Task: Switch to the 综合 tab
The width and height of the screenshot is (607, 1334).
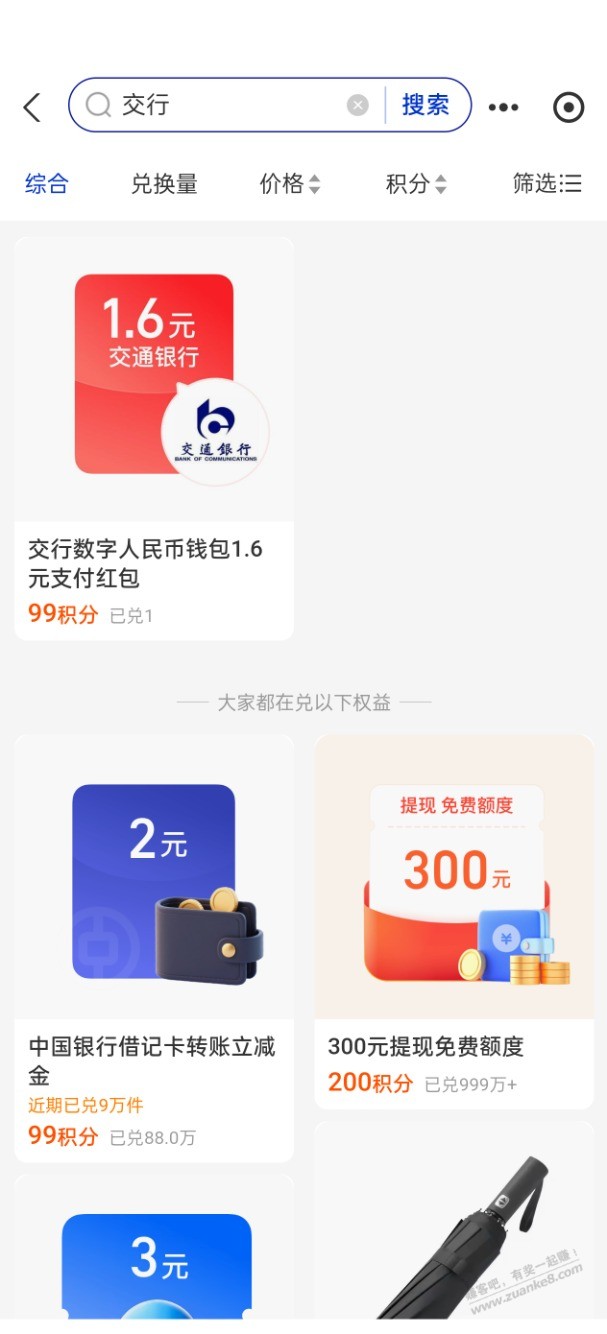Action: pyautogui.click(x=47, y=184)
